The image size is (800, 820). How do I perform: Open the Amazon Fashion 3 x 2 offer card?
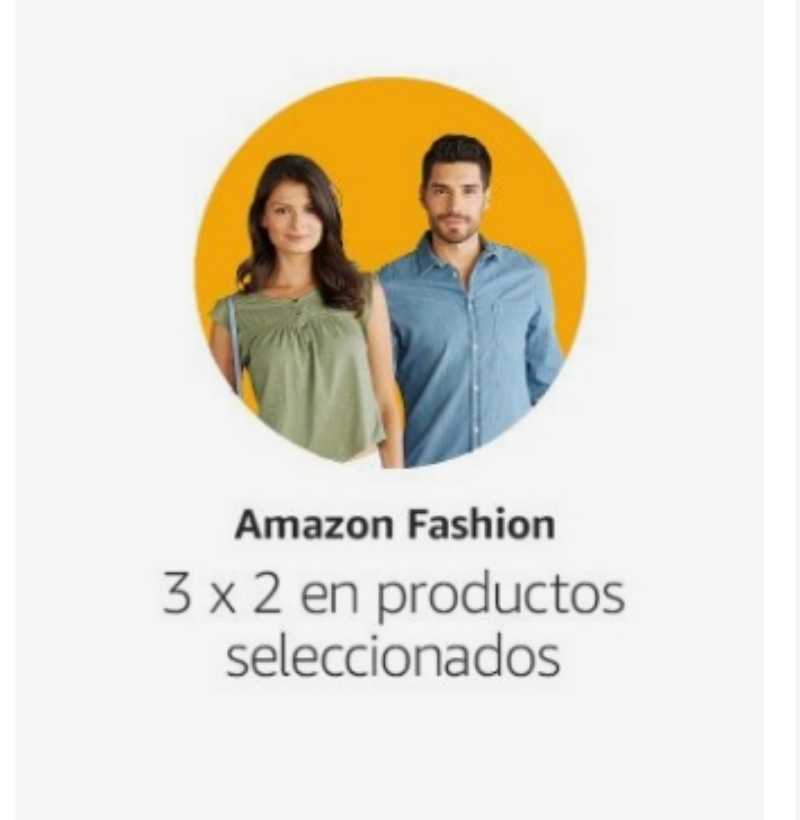(390, 400)
